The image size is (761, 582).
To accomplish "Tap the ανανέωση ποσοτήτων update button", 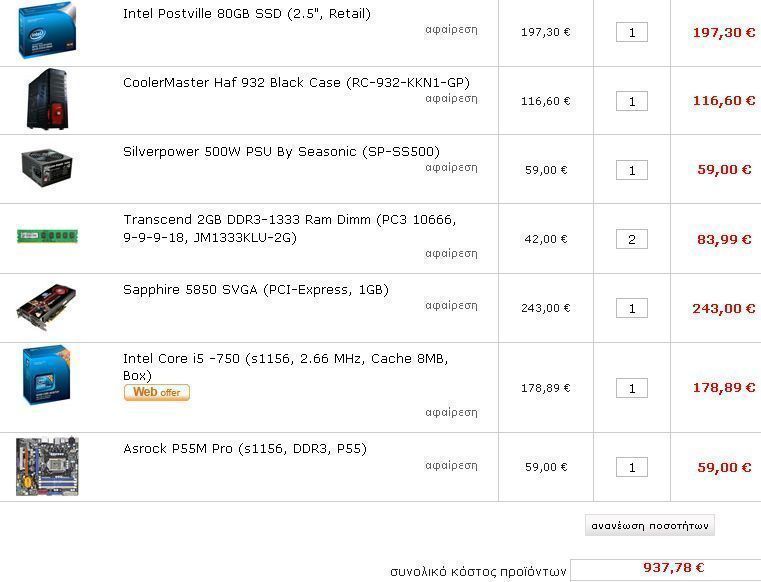I will (x=650, y=525).
